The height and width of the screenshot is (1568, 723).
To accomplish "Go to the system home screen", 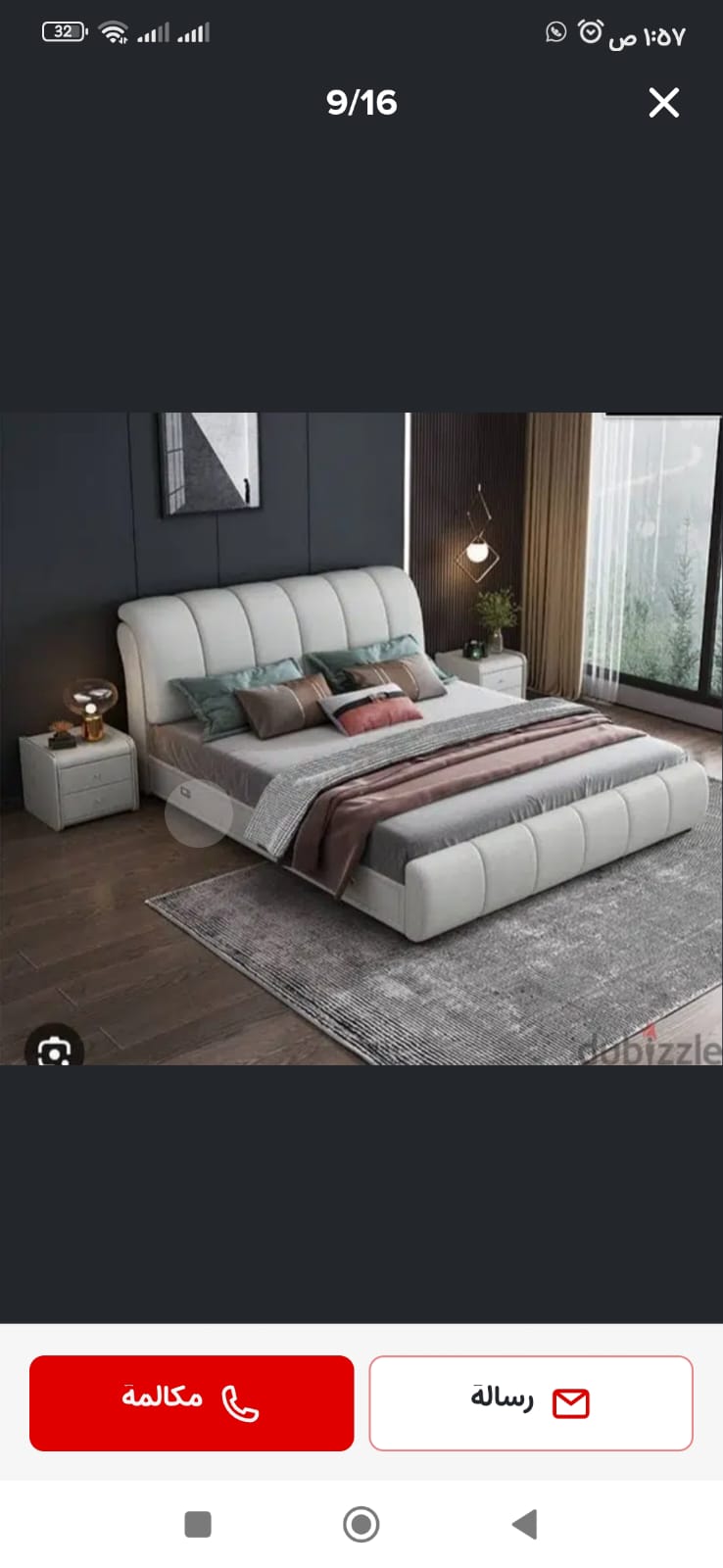I will click(x=361, y=1524).
